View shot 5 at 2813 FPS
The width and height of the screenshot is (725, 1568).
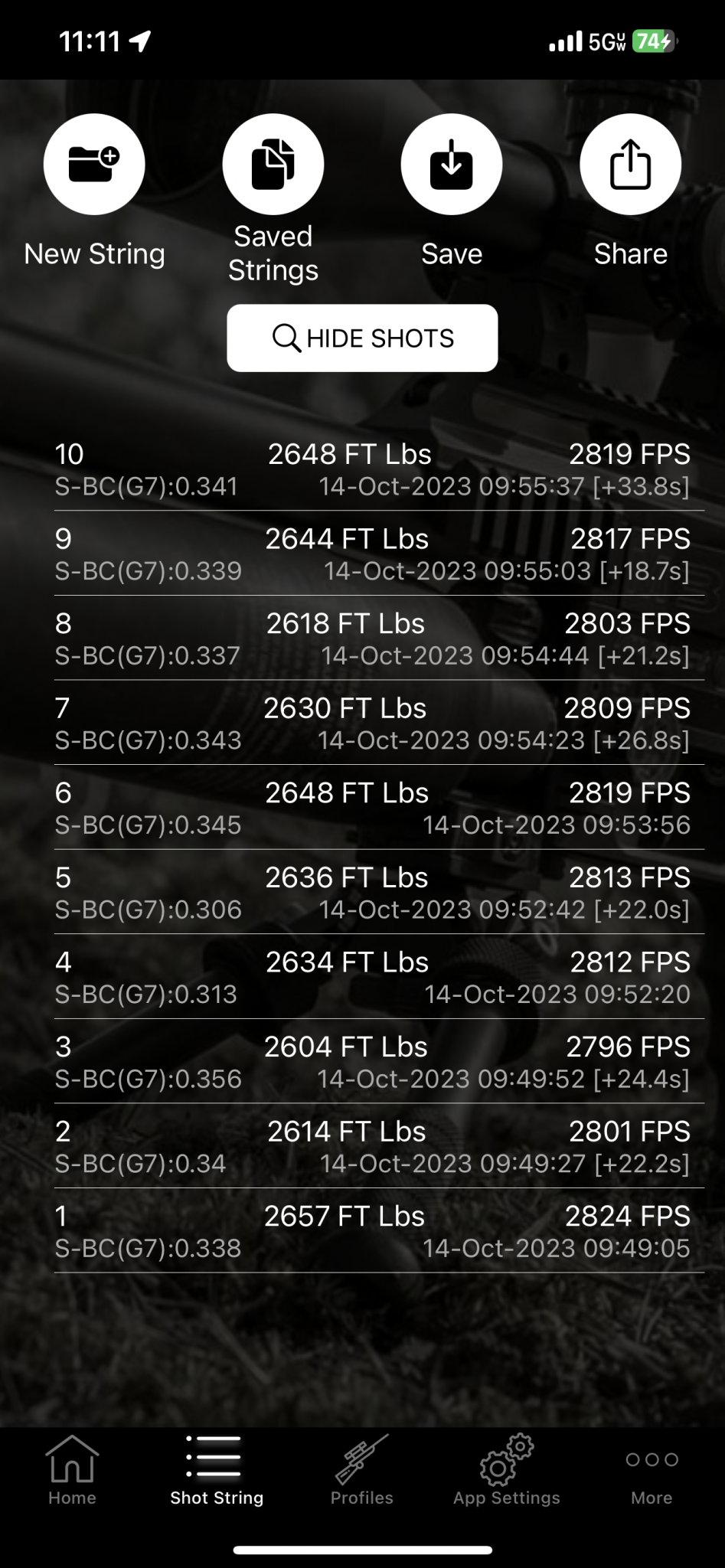[x=373, y=893]
